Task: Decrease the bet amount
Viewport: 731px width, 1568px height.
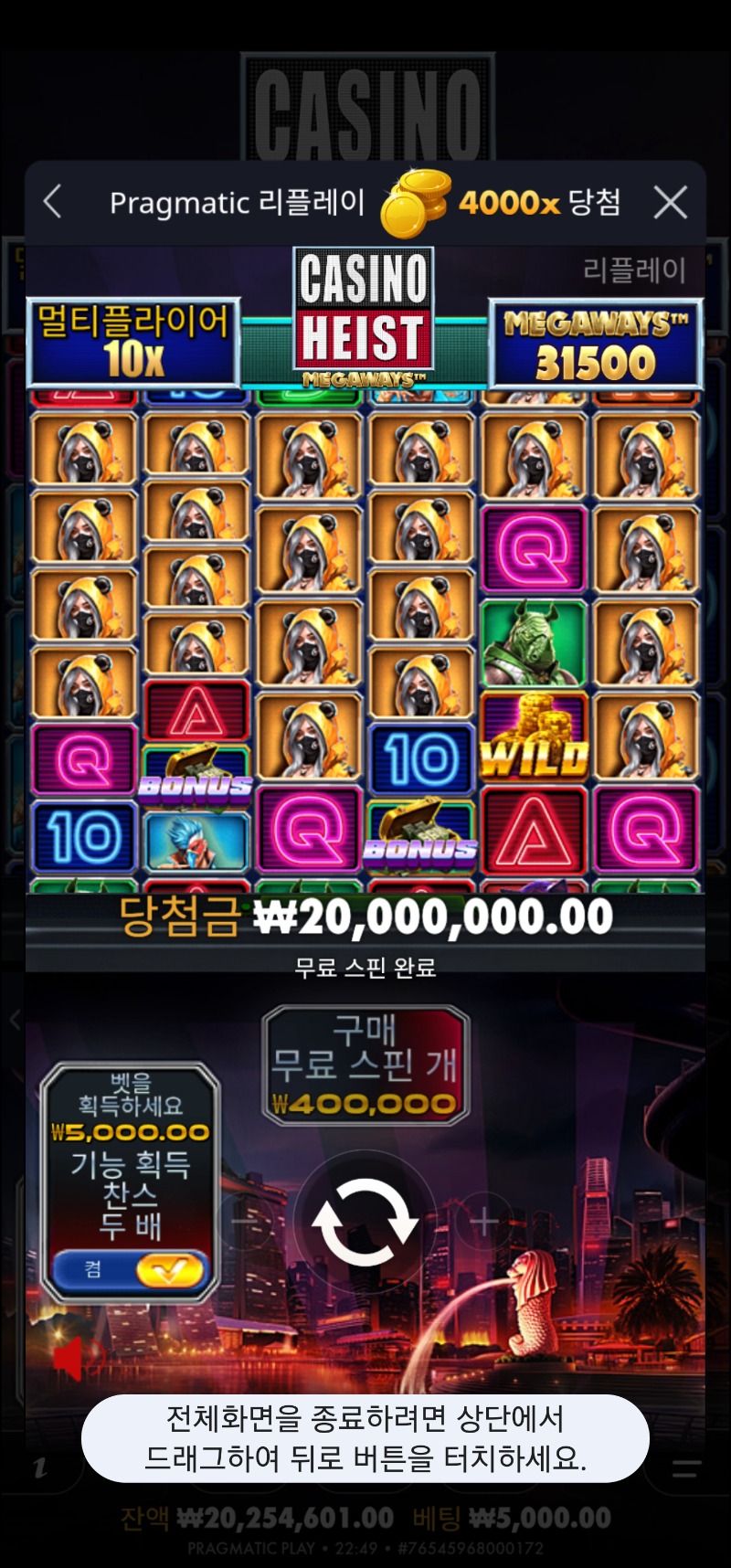Action: (x=245, y=1221)
